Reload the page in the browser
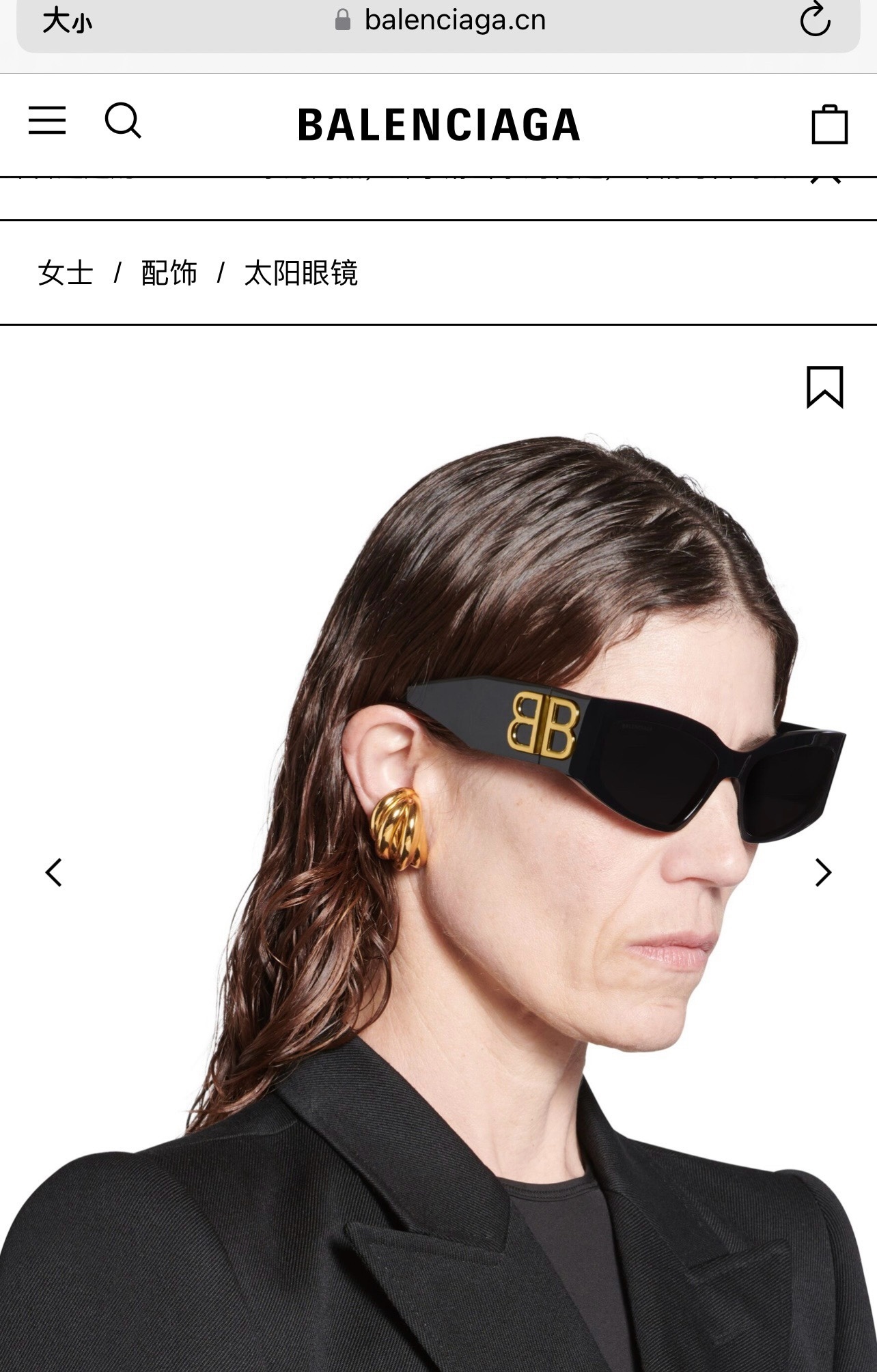 click(x=815, y=20)
